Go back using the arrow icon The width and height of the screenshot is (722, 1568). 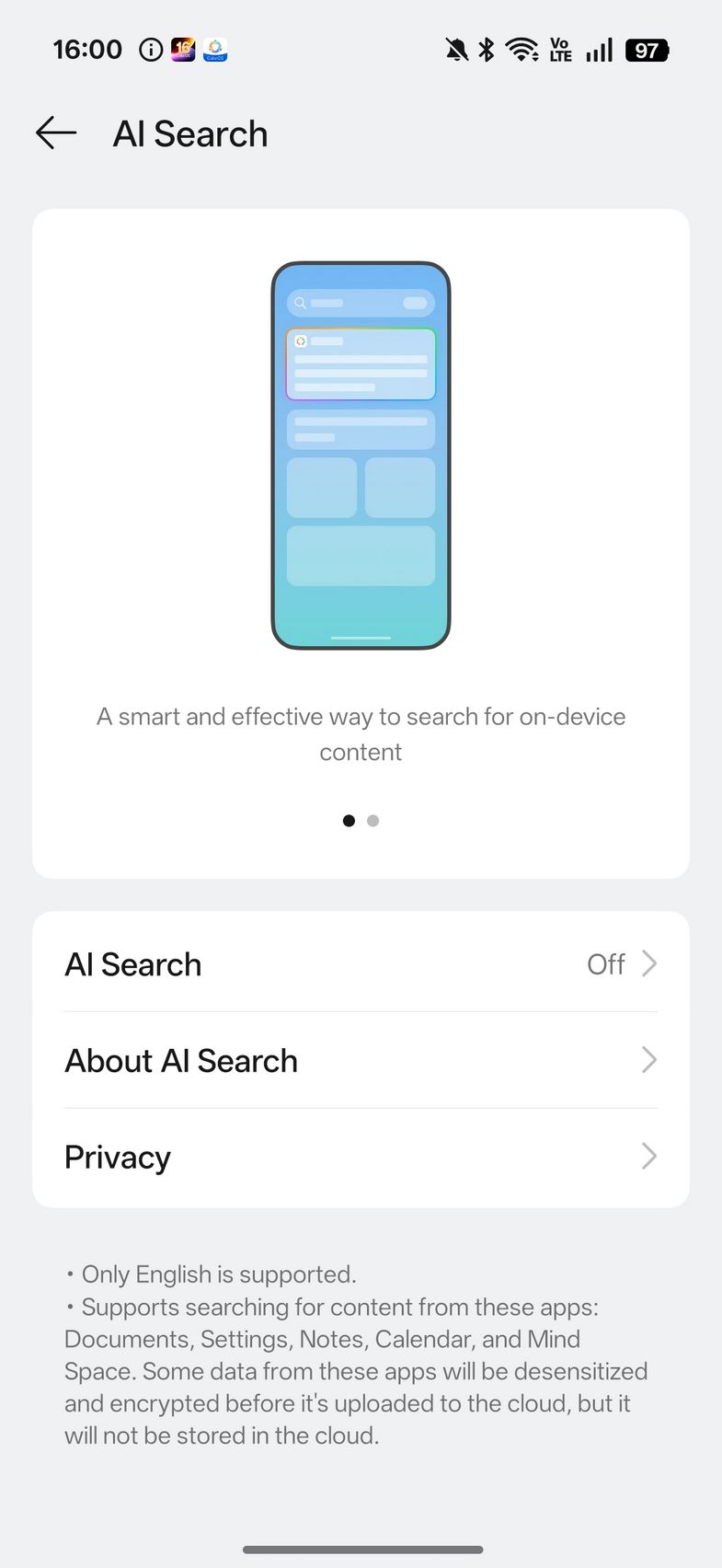click(x=56, y=133)
